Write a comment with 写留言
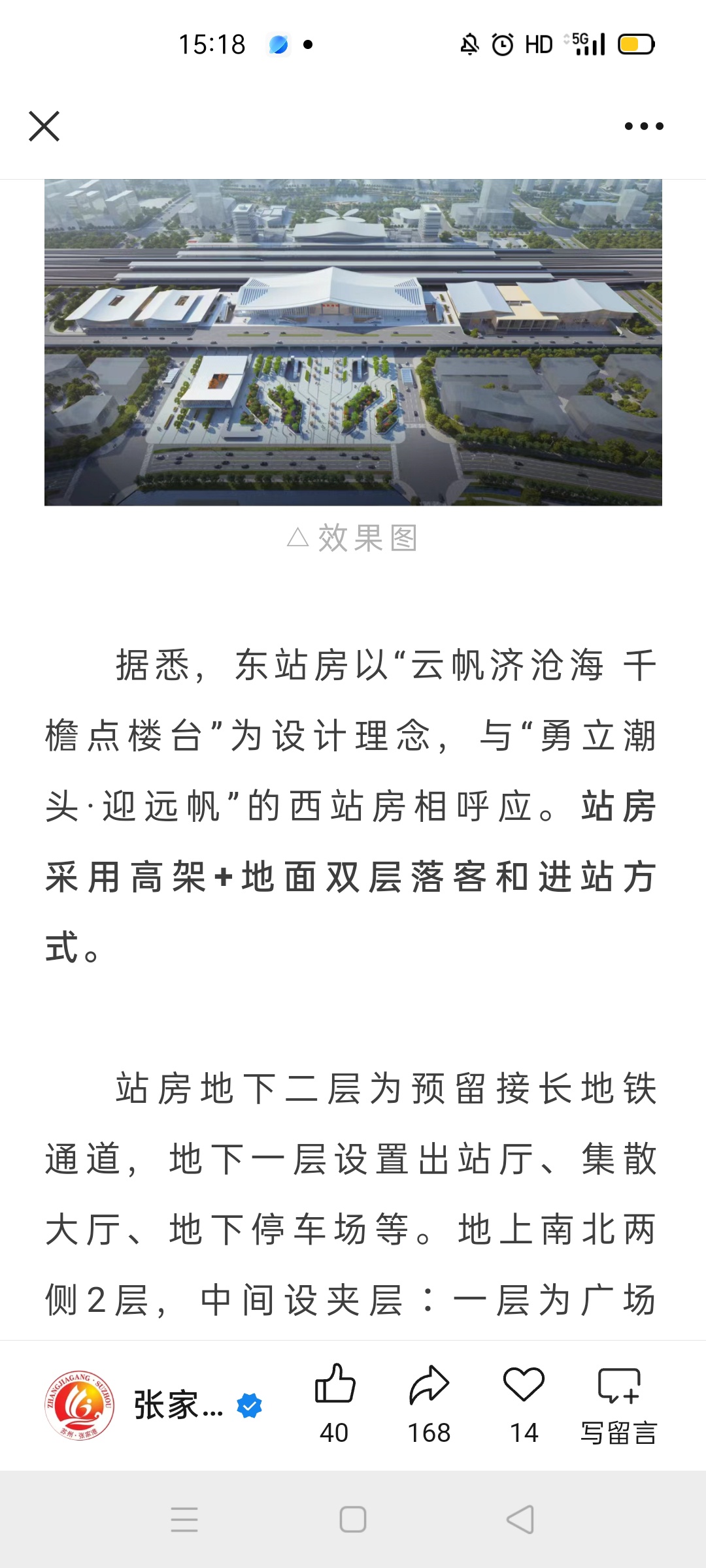 click(618, 1401)
